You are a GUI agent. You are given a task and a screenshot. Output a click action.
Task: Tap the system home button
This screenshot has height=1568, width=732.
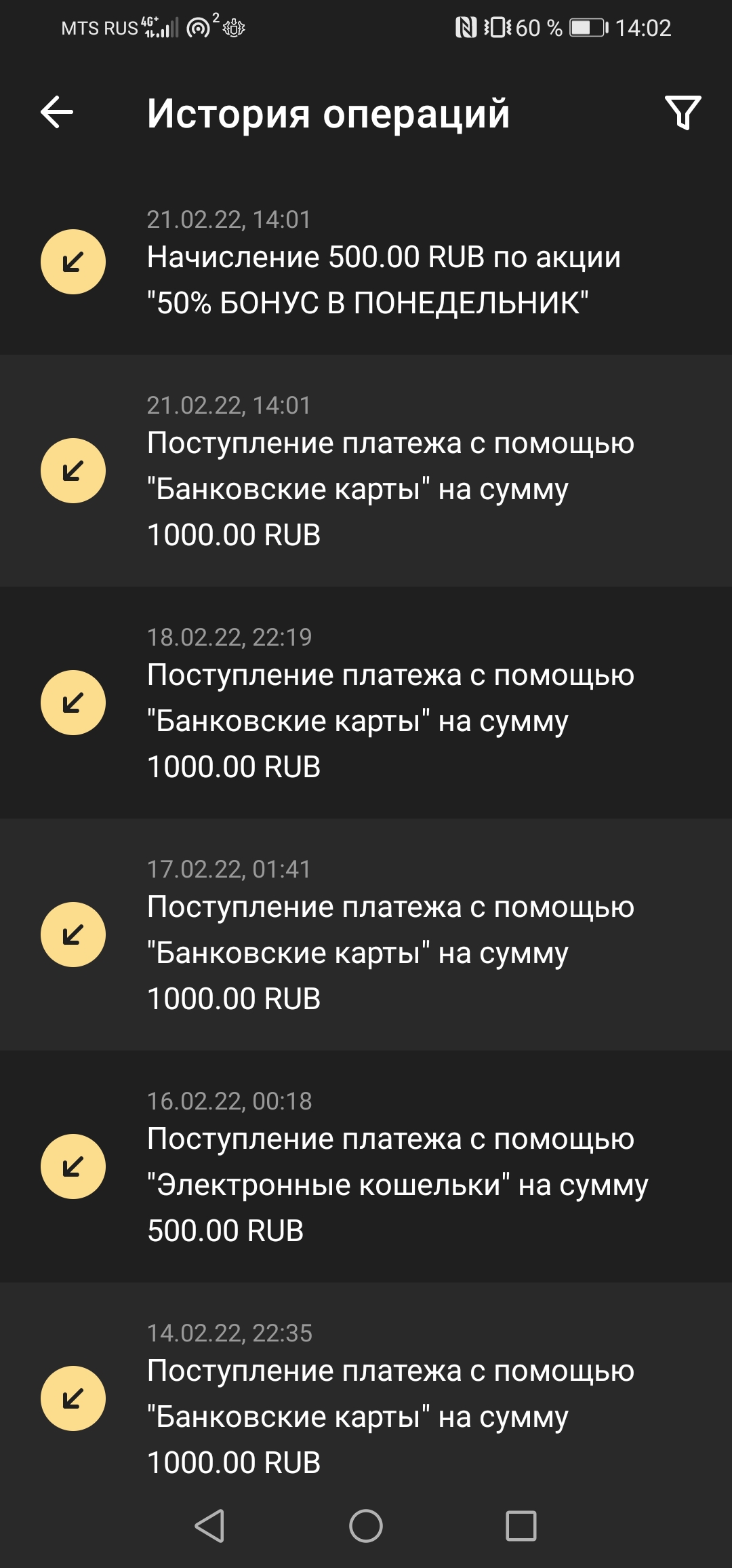pos(366,1526)
